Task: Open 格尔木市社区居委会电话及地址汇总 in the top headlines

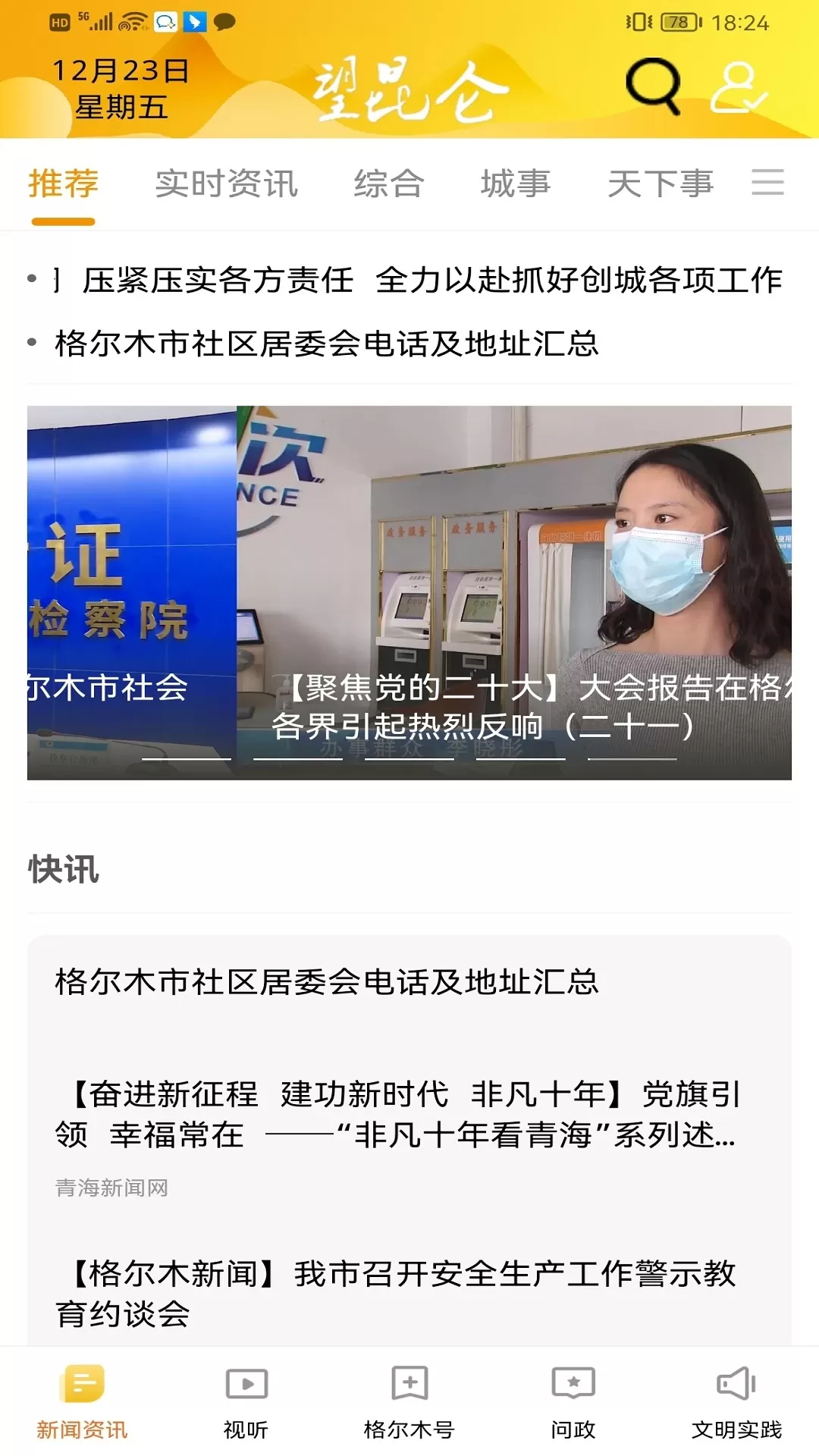Action: 327,344
